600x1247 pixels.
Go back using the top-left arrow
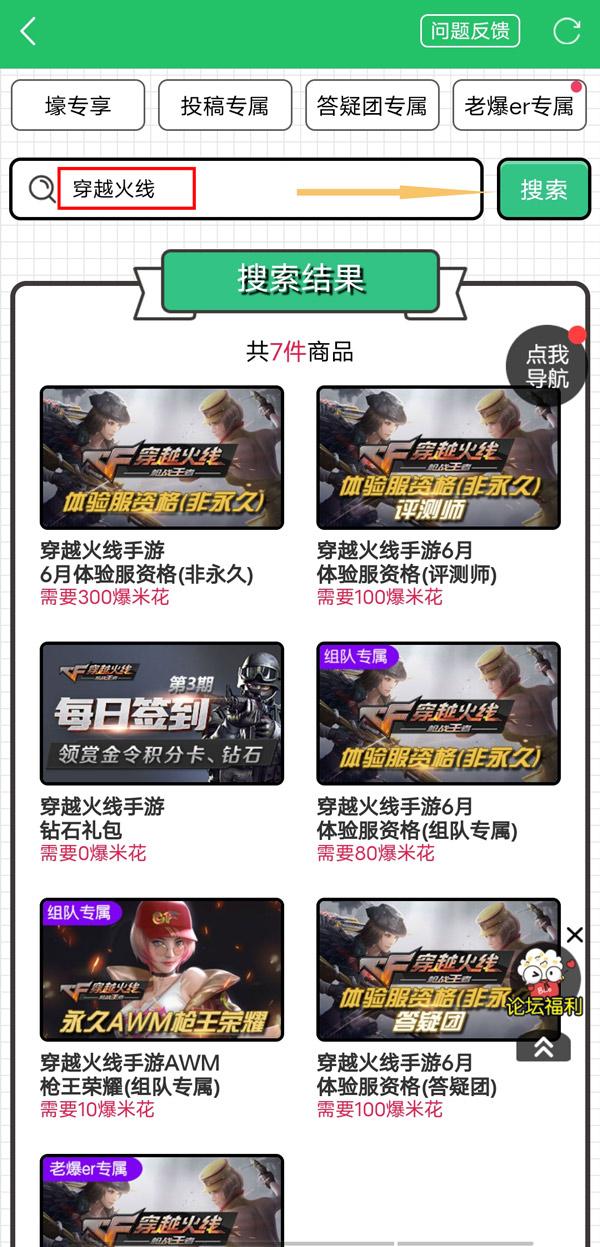click(x=28, y=31)
